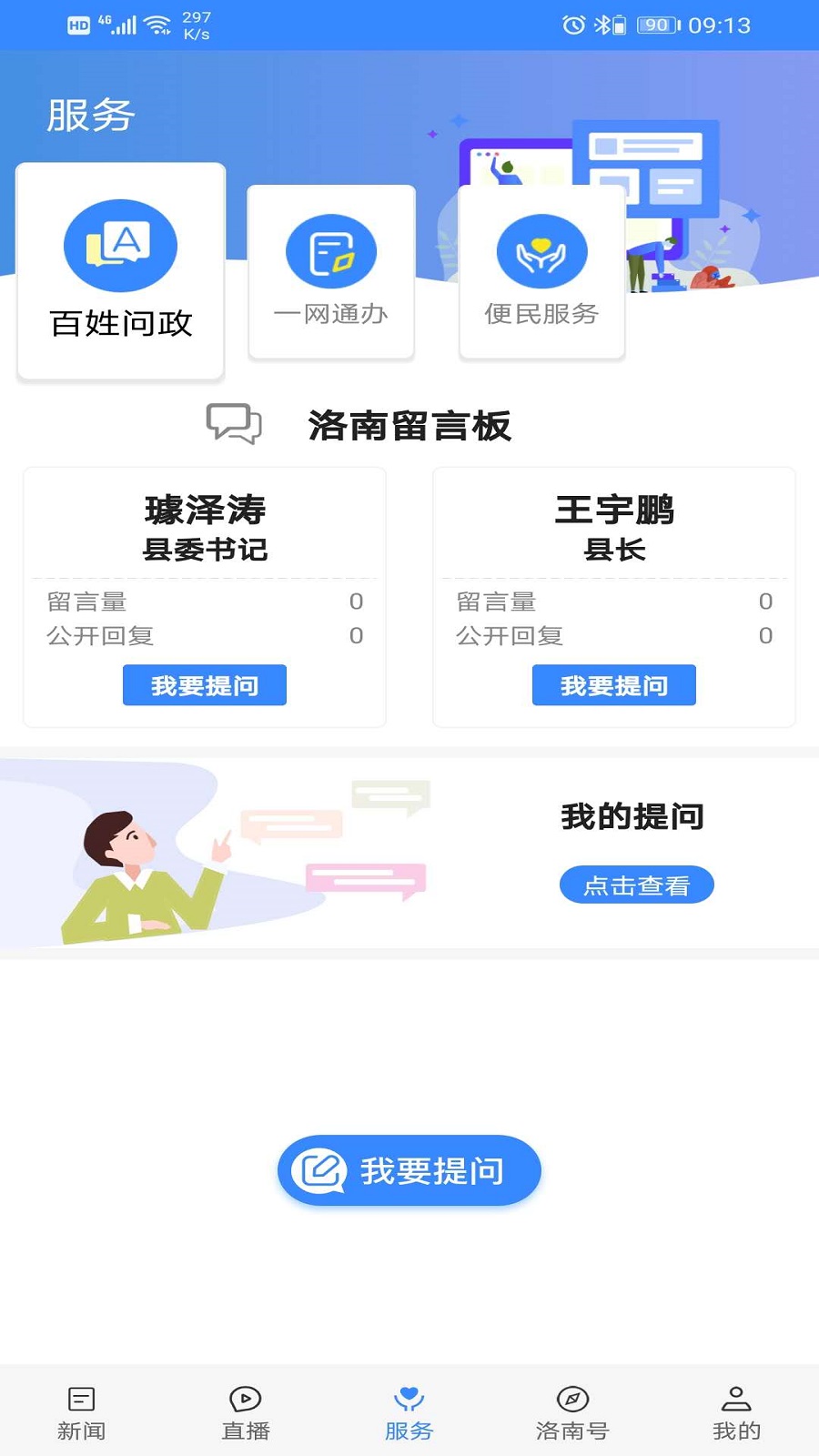Select the 洛南号 compass icon
The image size is (819, 1456).
point(572,1399)
